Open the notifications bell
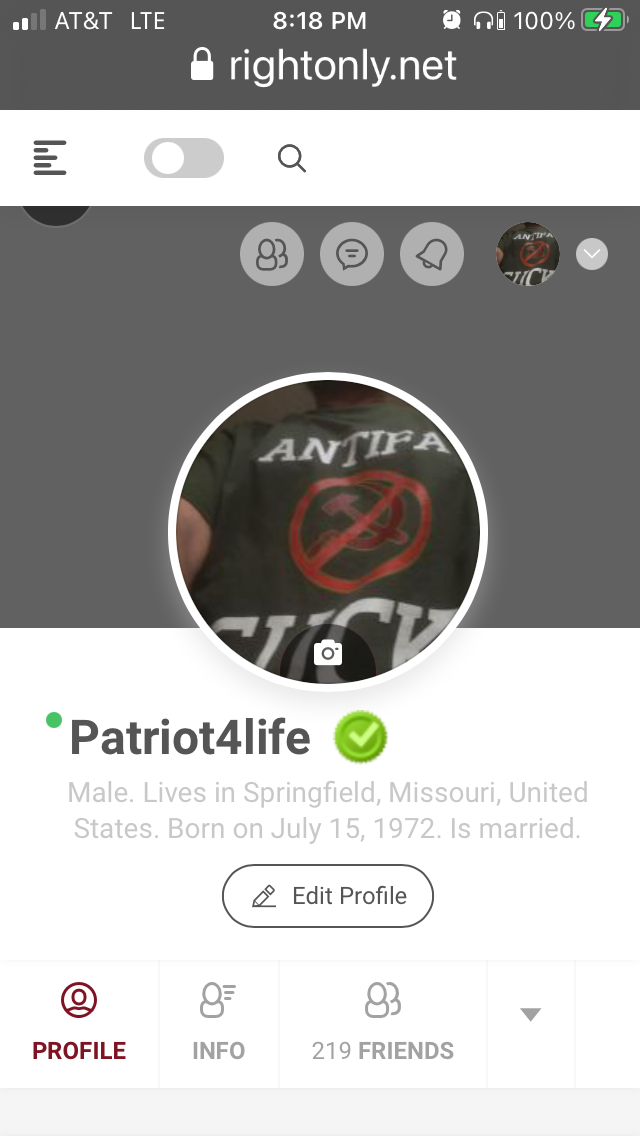 click(432, 255)
